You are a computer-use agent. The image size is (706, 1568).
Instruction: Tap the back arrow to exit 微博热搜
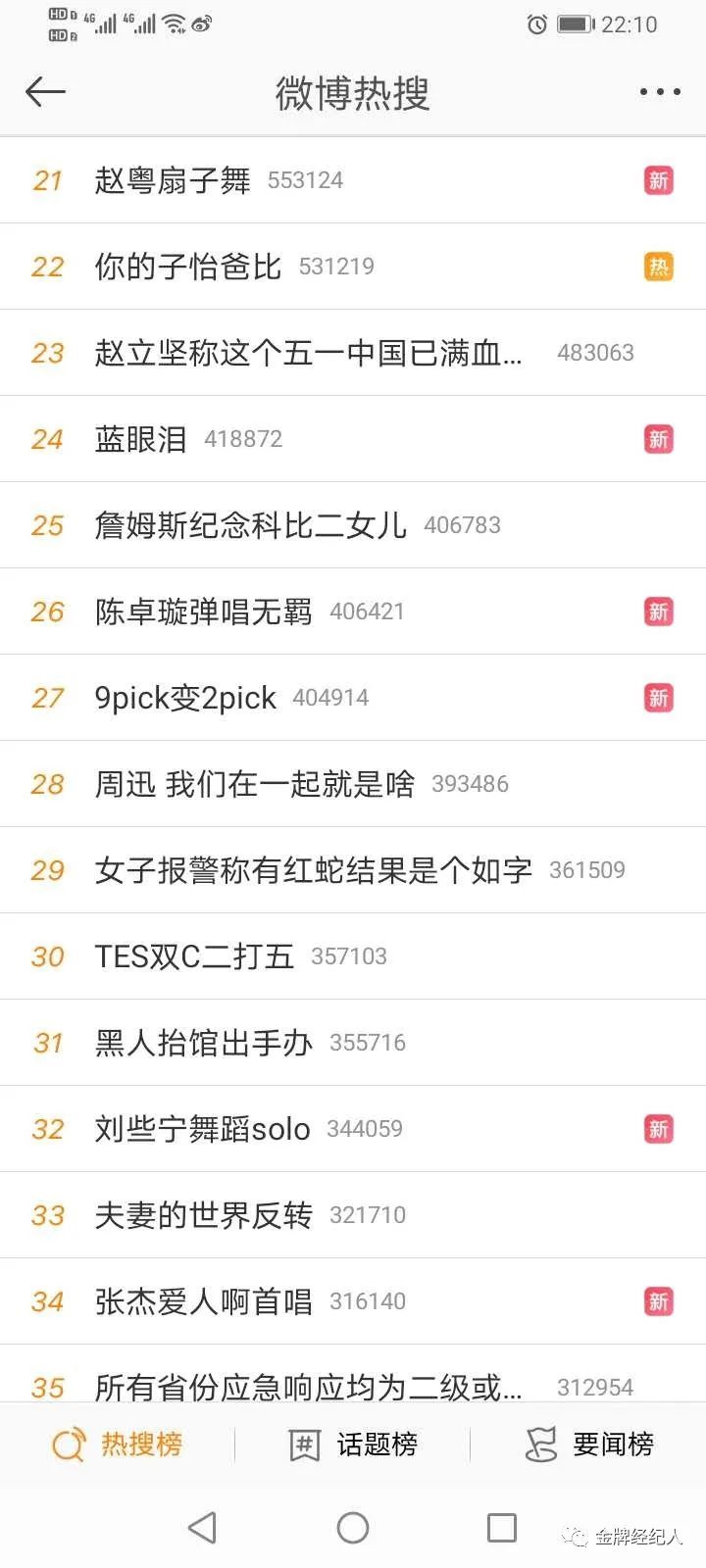pos(45,91)
